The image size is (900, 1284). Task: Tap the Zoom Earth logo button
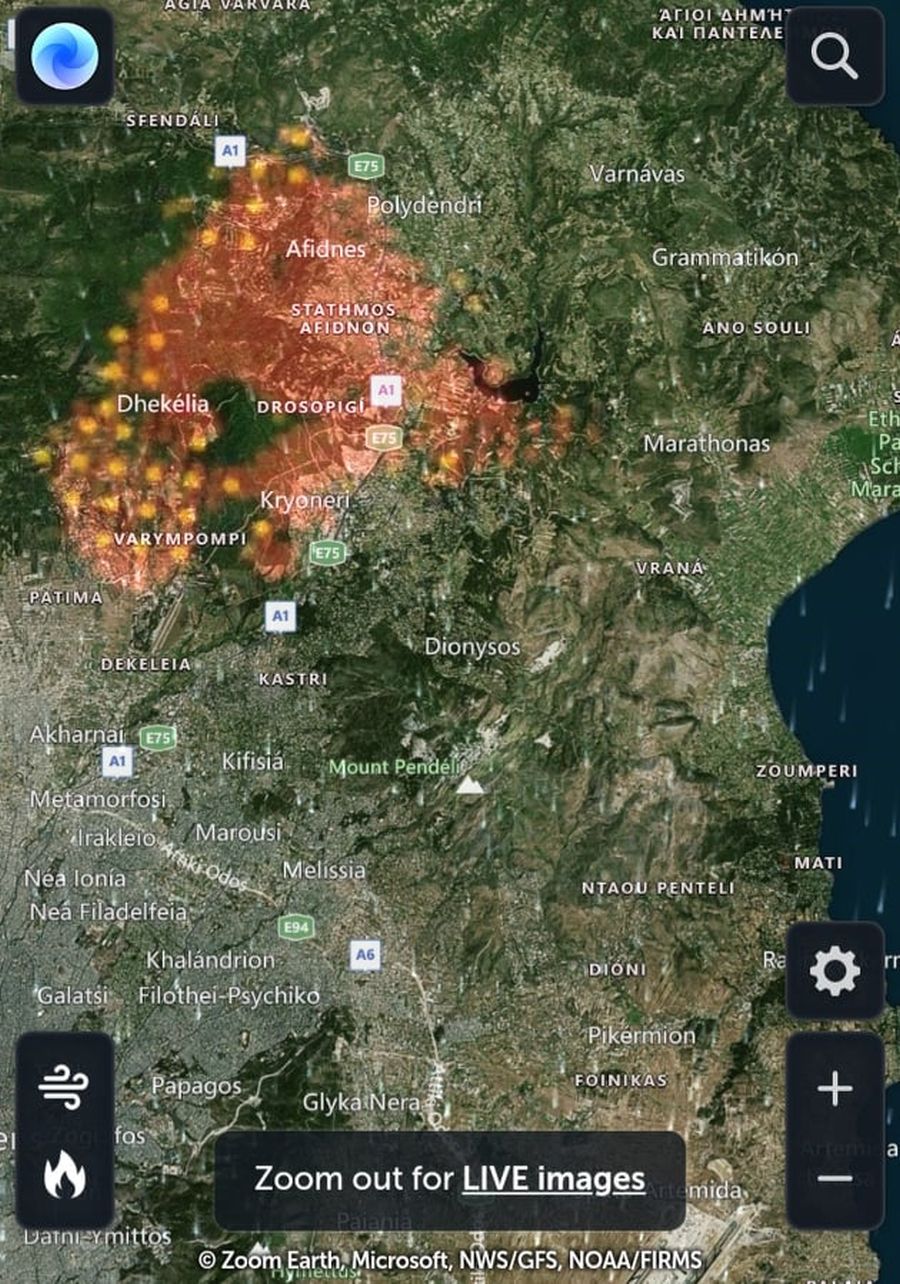65,56
